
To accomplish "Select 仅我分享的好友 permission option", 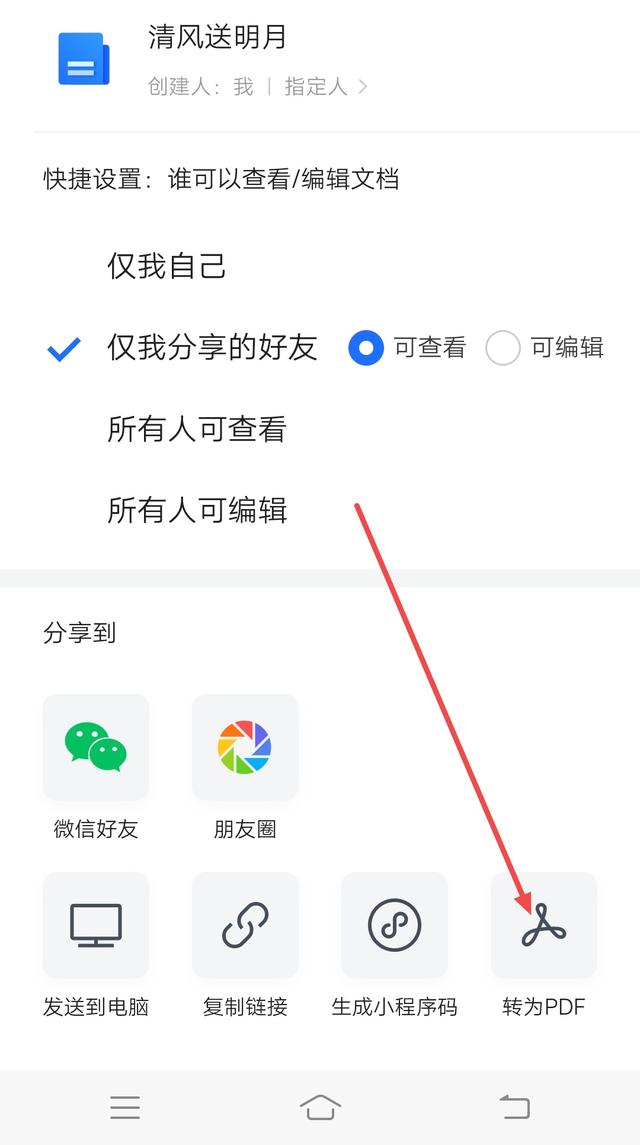I will (212, 347).
